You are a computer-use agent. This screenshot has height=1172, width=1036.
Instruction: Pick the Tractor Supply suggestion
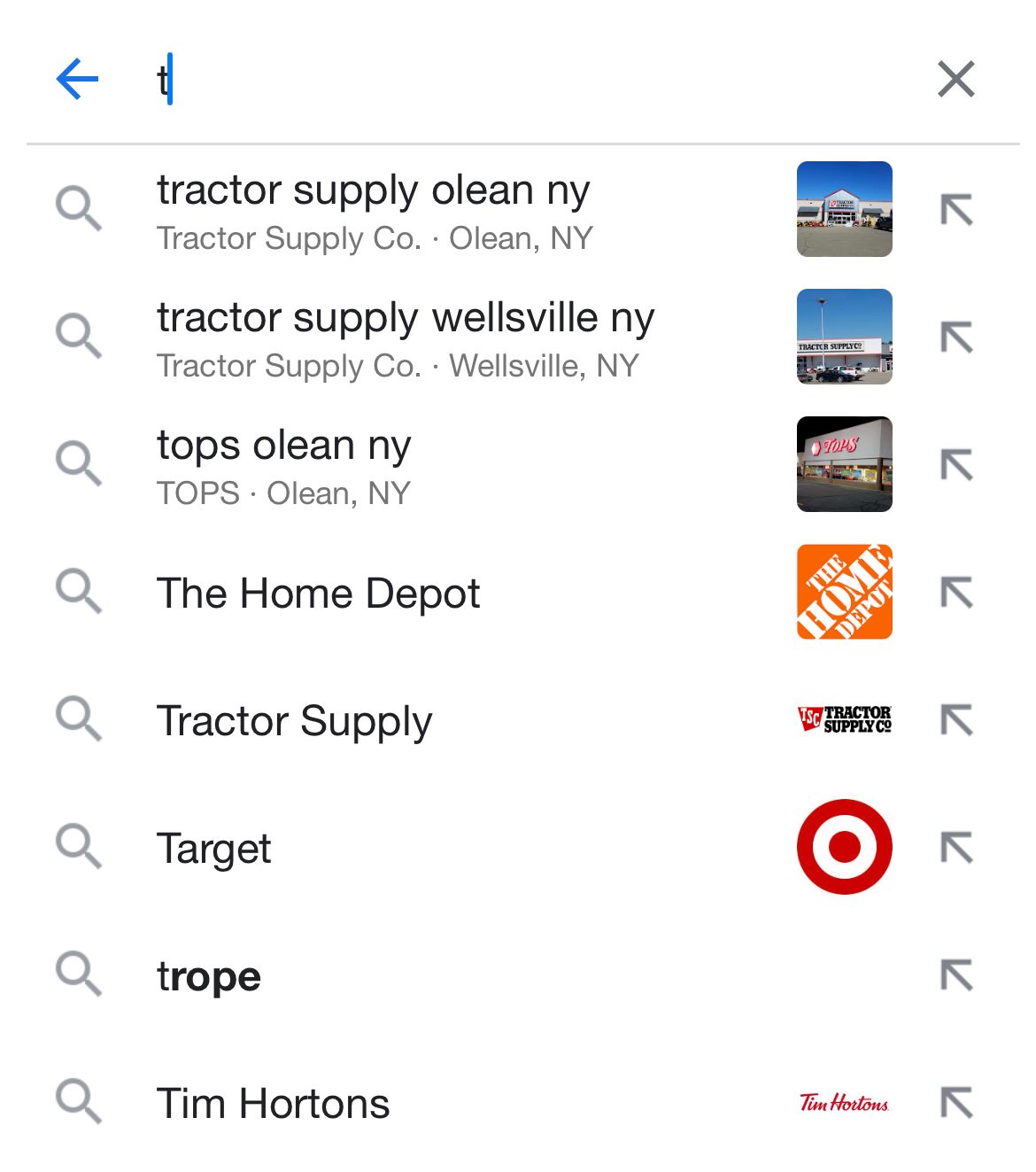point(294,720)
